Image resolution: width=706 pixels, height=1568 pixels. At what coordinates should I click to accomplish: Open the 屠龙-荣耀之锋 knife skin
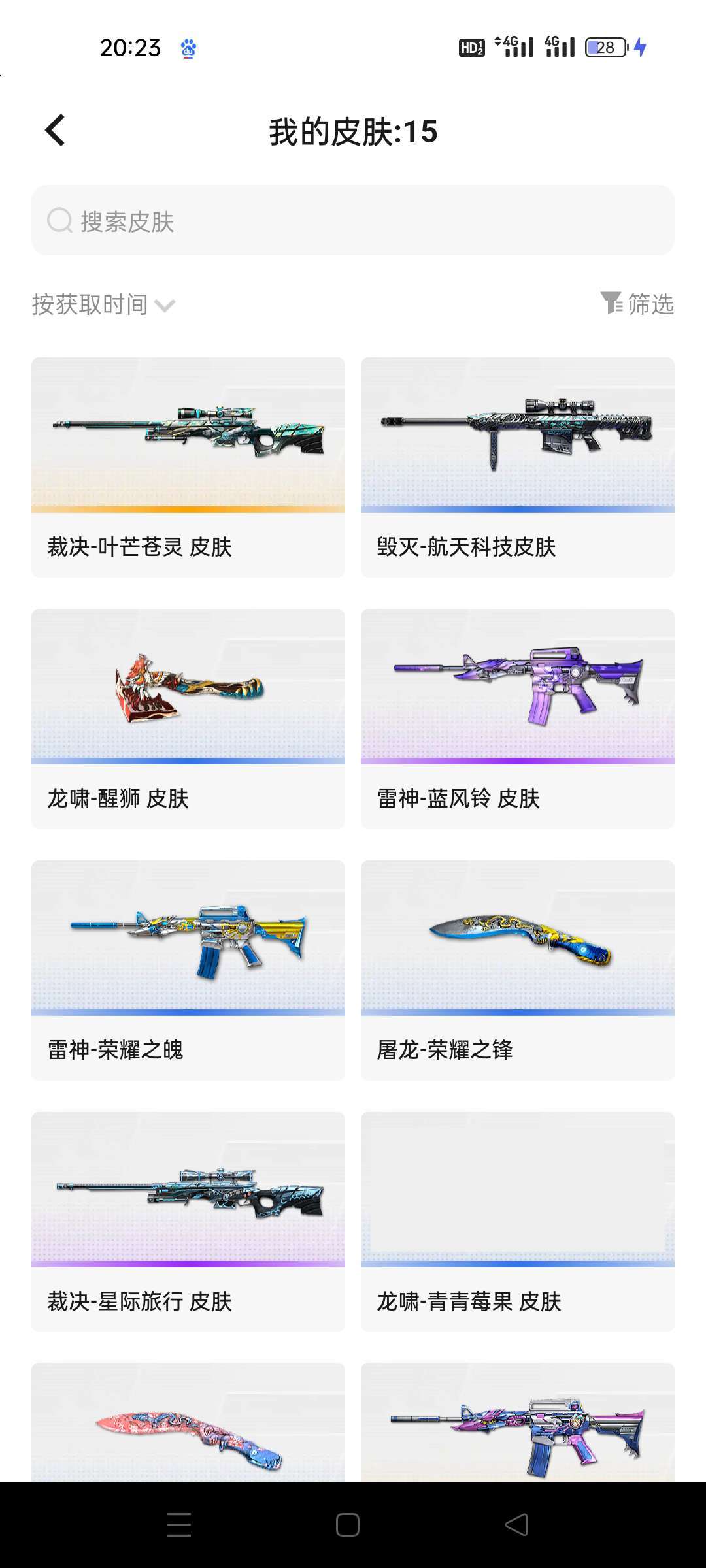click(518, 970)
